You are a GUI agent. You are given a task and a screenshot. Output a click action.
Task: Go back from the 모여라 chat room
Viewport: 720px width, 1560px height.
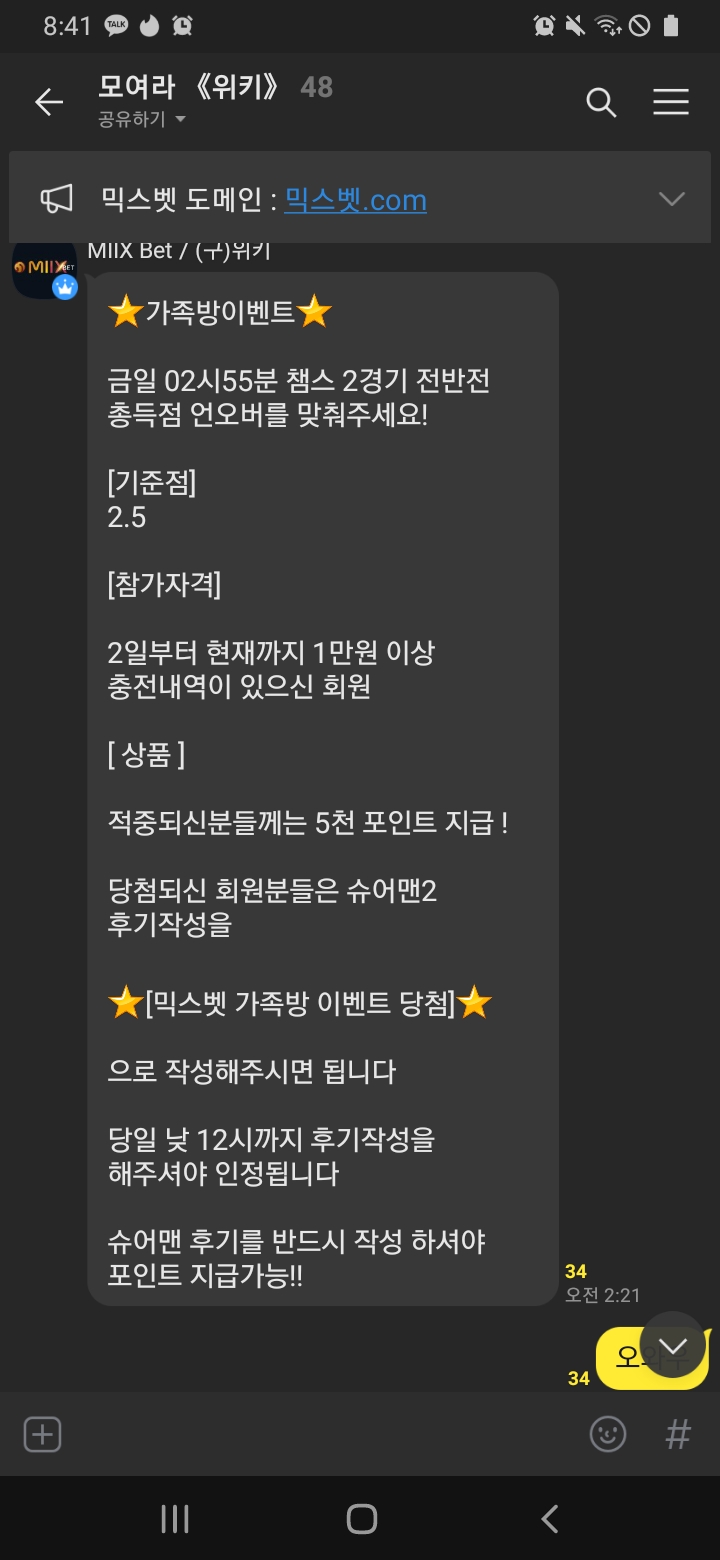(48, 102)
